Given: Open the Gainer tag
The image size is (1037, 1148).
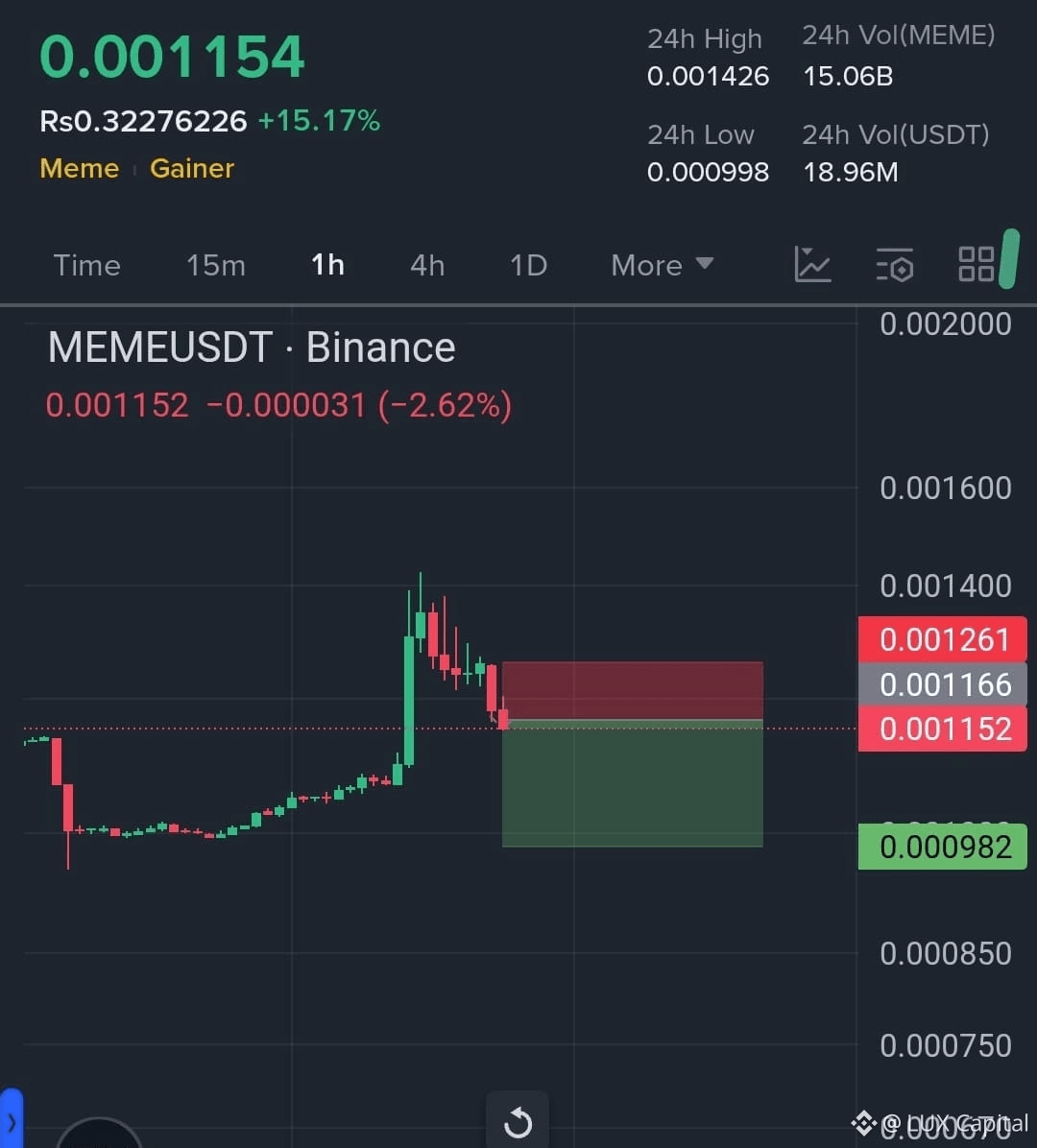Looking at the screenshot, I should (x=192, y=169).
